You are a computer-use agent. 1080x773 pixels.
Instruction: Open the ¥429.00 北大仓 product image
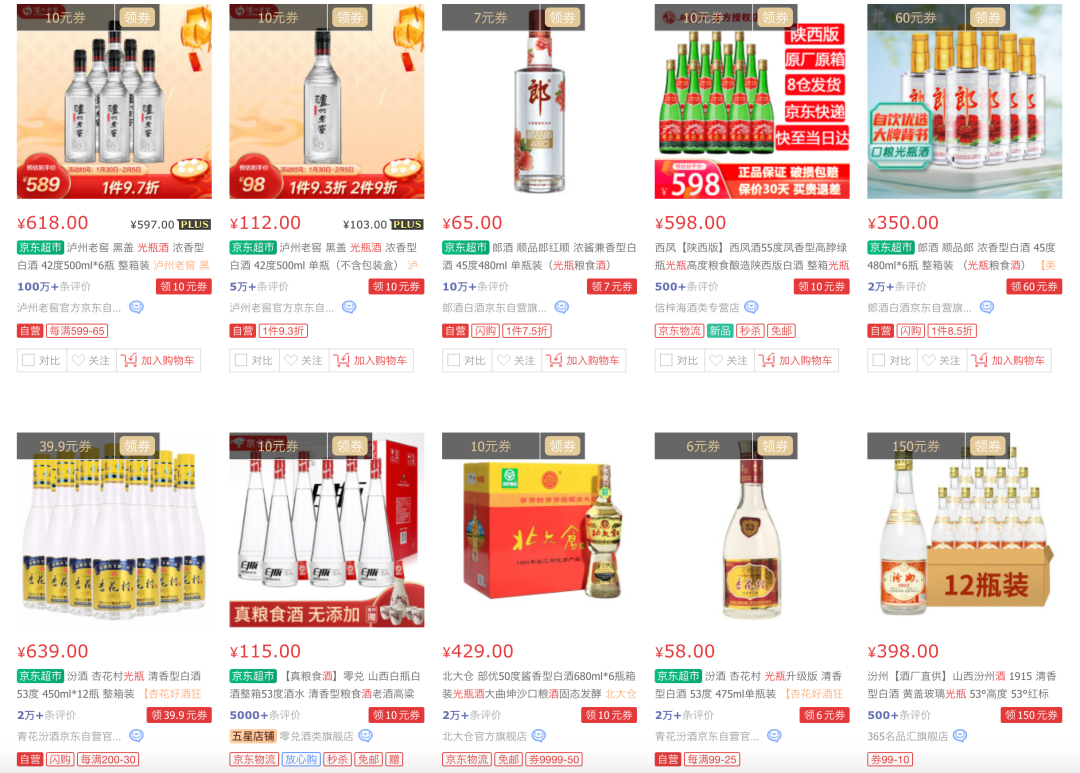[539, 530]
